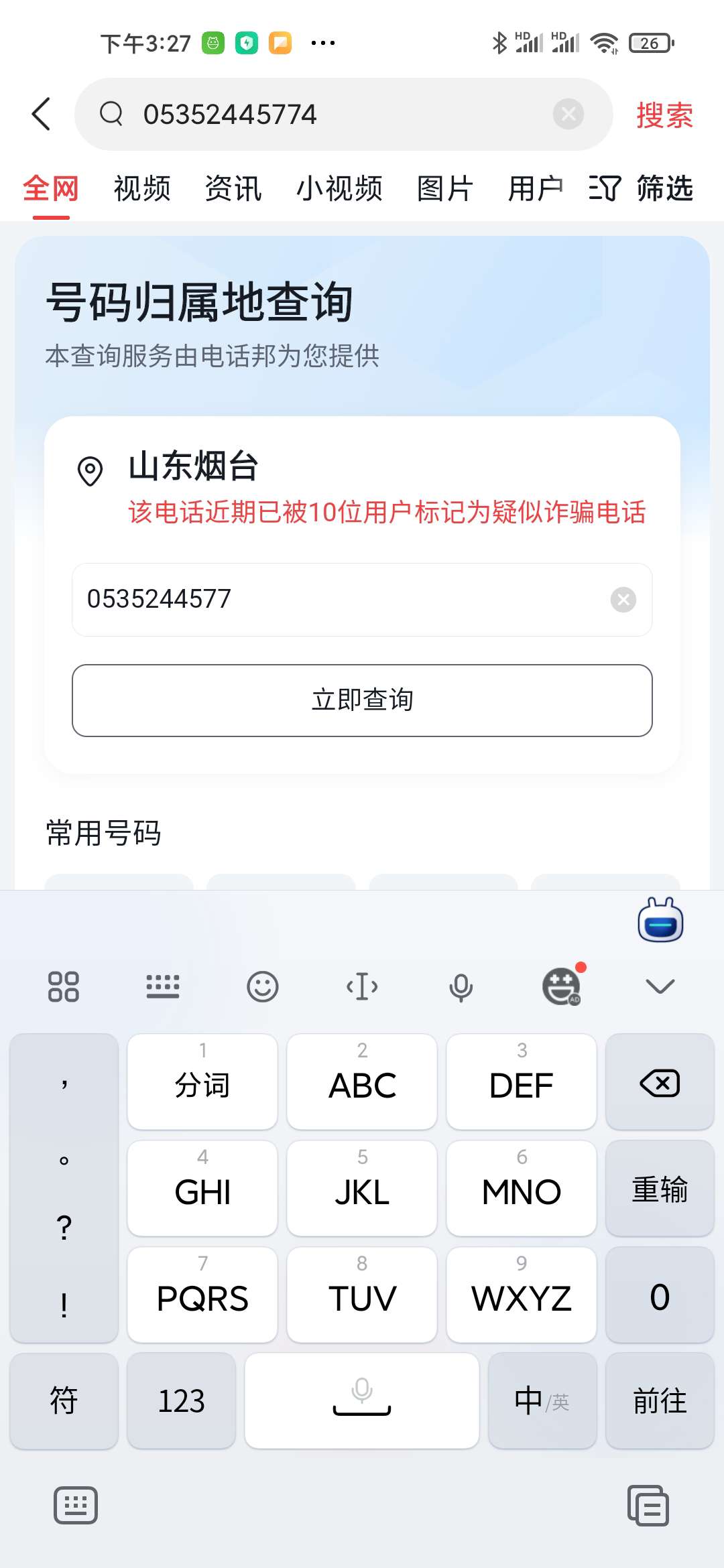The image size is (724, 1568).
Task: Tap 立即查询 to look up number
Action: click(x=362, y=700)
